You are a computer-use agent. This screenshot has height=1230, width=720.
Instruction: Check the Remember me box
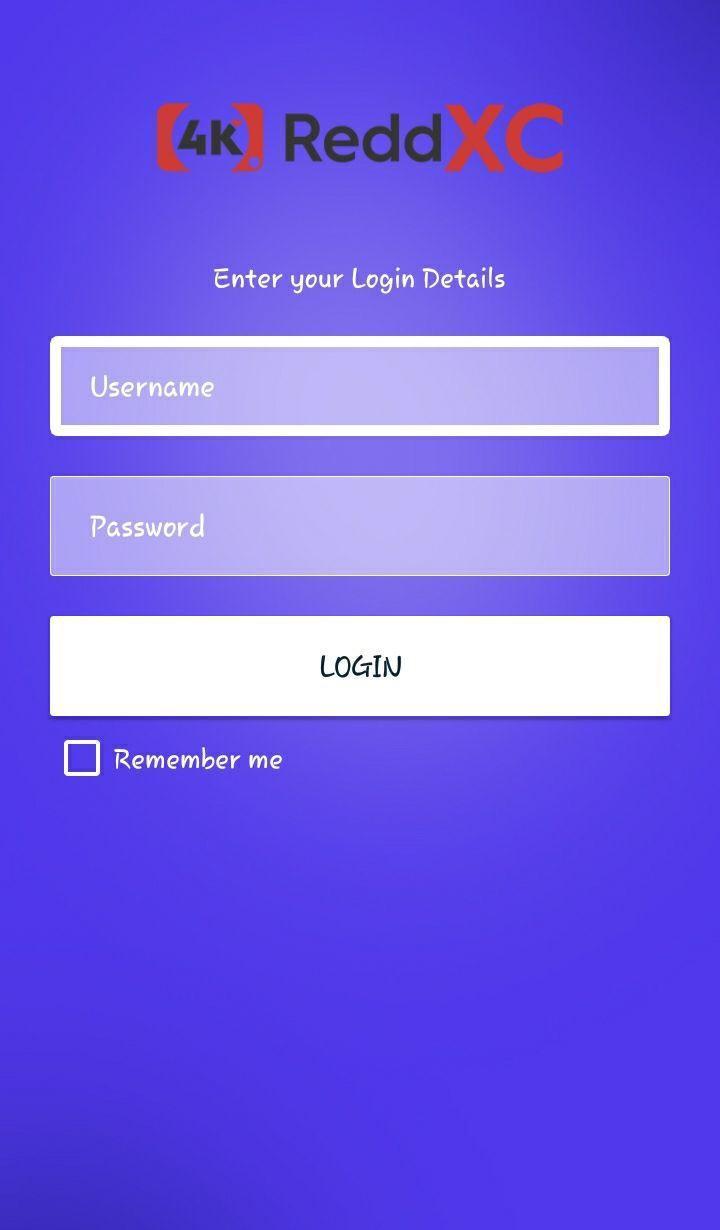coord(82,758)
